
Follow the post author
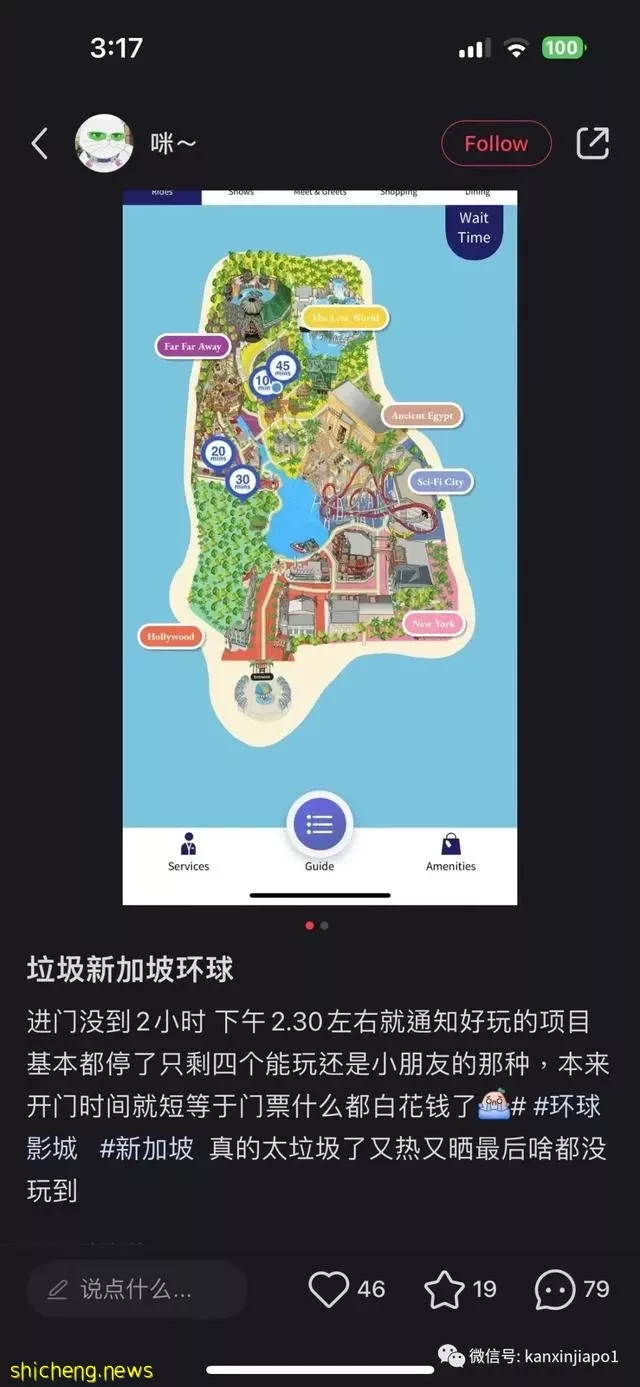496,144
